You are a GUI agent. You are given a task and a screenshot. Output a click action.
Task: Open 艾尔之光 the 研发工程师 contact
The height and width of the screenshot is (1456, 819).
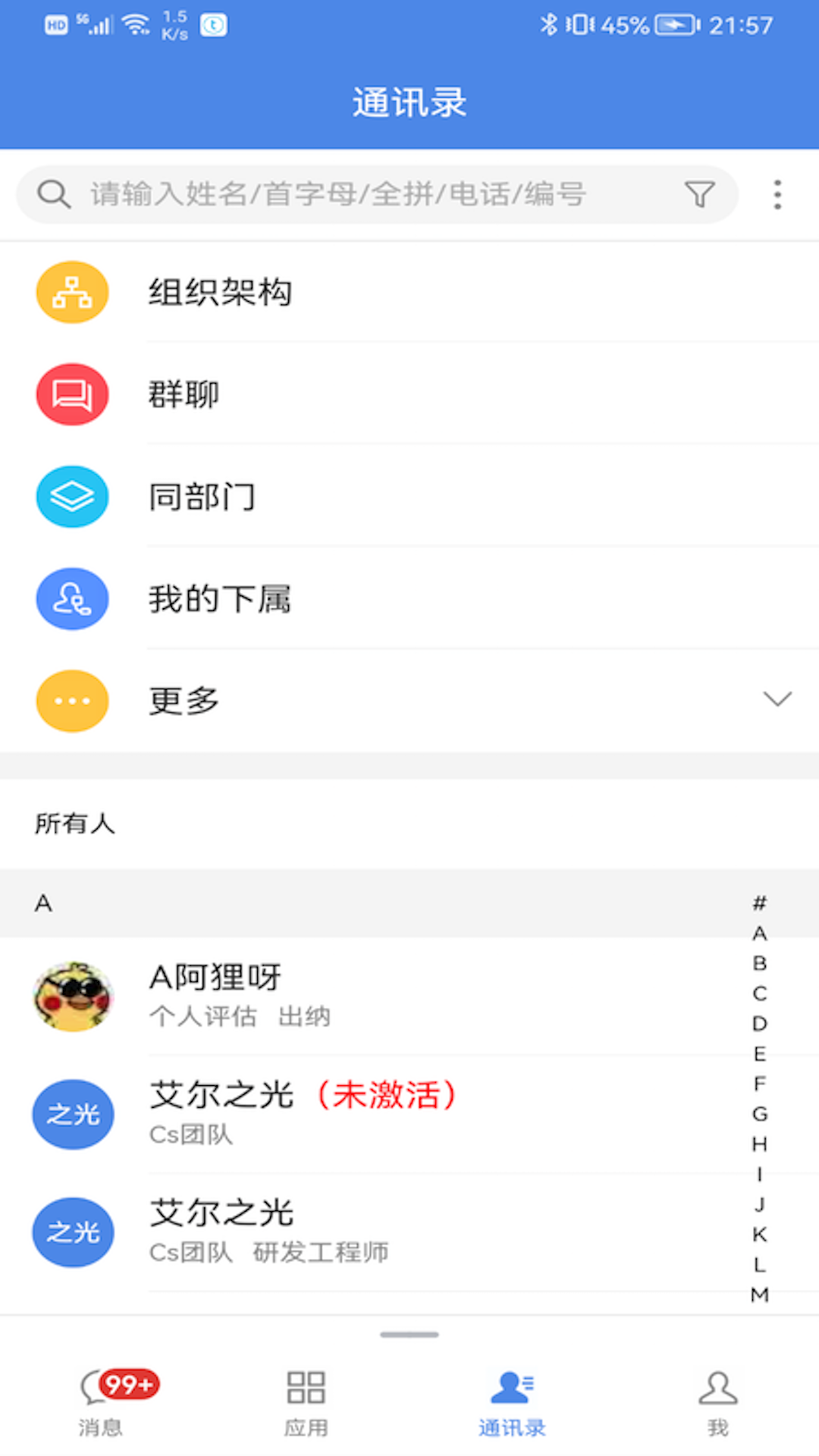pos(379,1232)
